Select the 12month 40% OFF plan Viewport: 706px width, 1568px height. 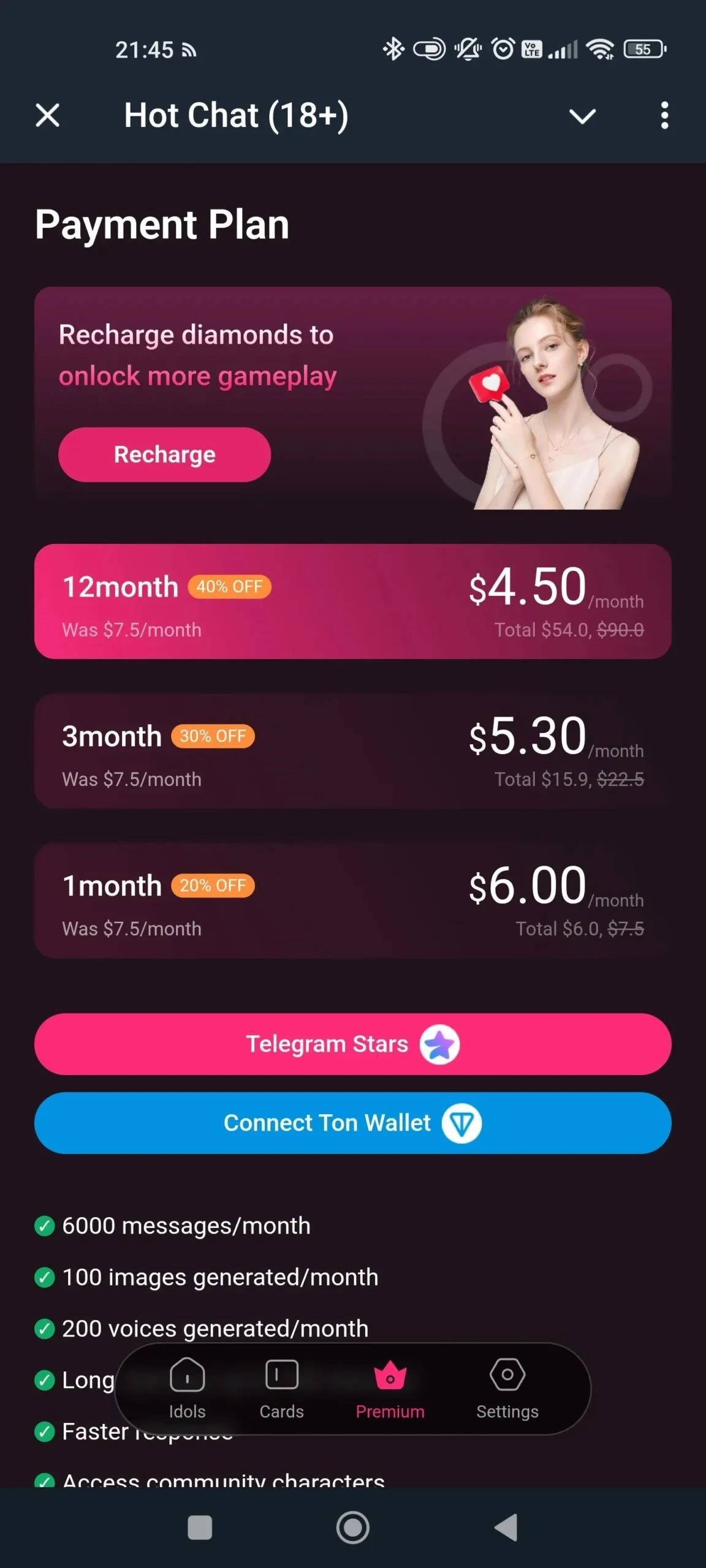[352, 601]
